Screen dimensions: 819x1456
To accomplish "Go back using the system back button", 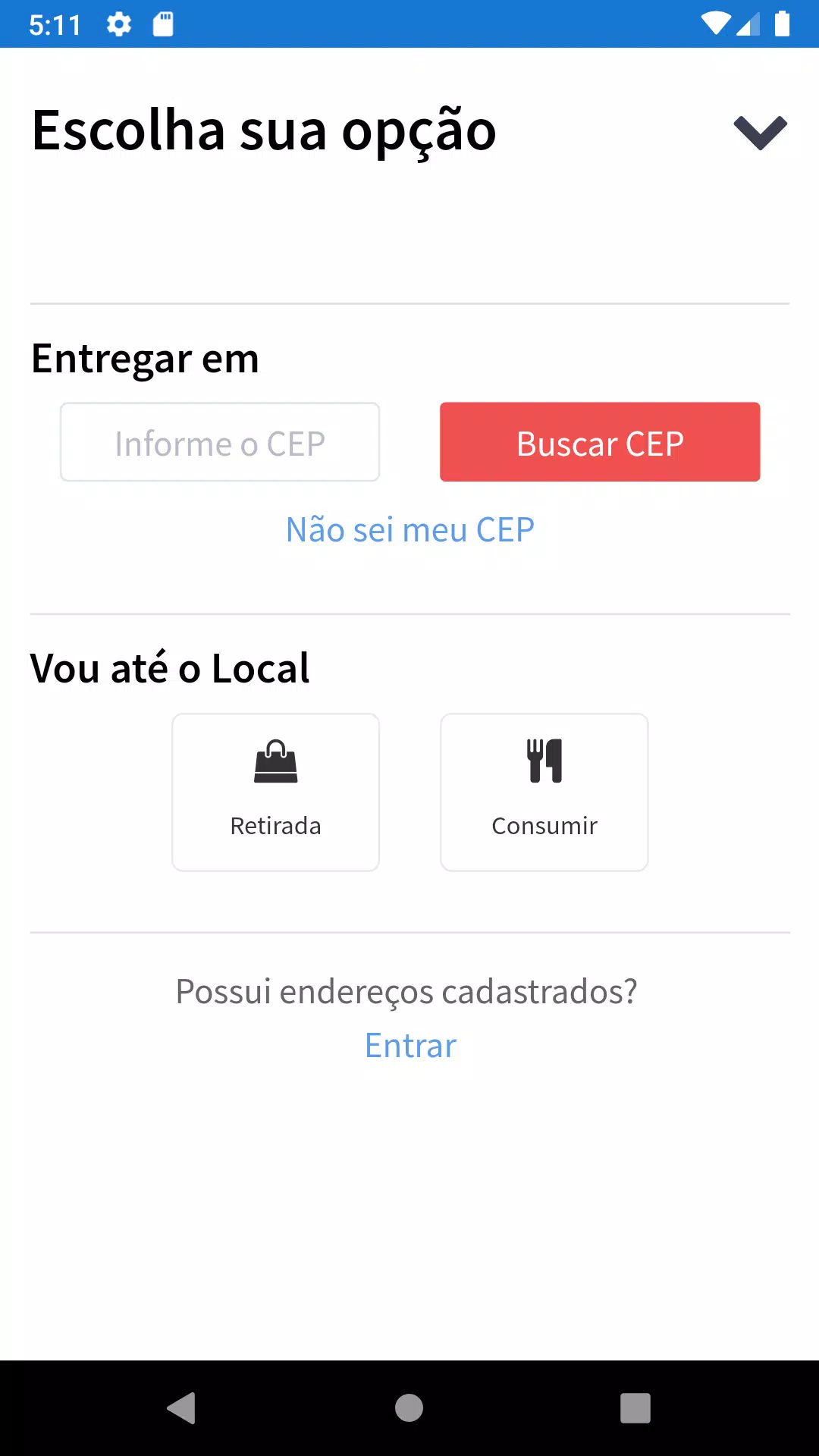I will click(181, 1408).
